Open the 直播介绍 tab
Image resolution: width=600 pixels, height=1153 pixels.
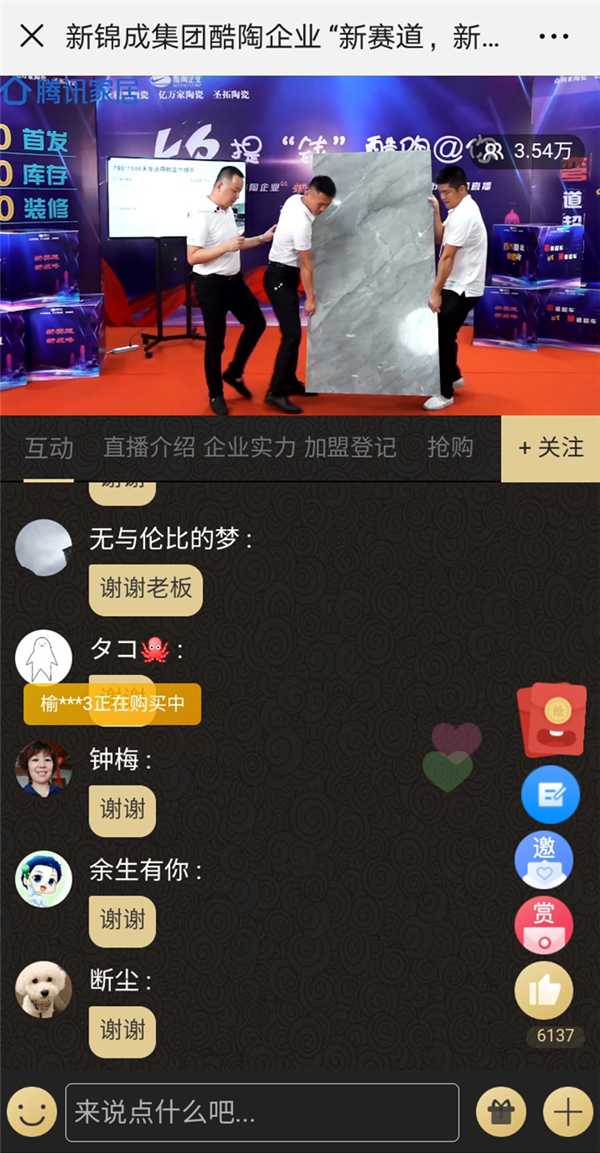pyautogui.click(x=149, y=447)
